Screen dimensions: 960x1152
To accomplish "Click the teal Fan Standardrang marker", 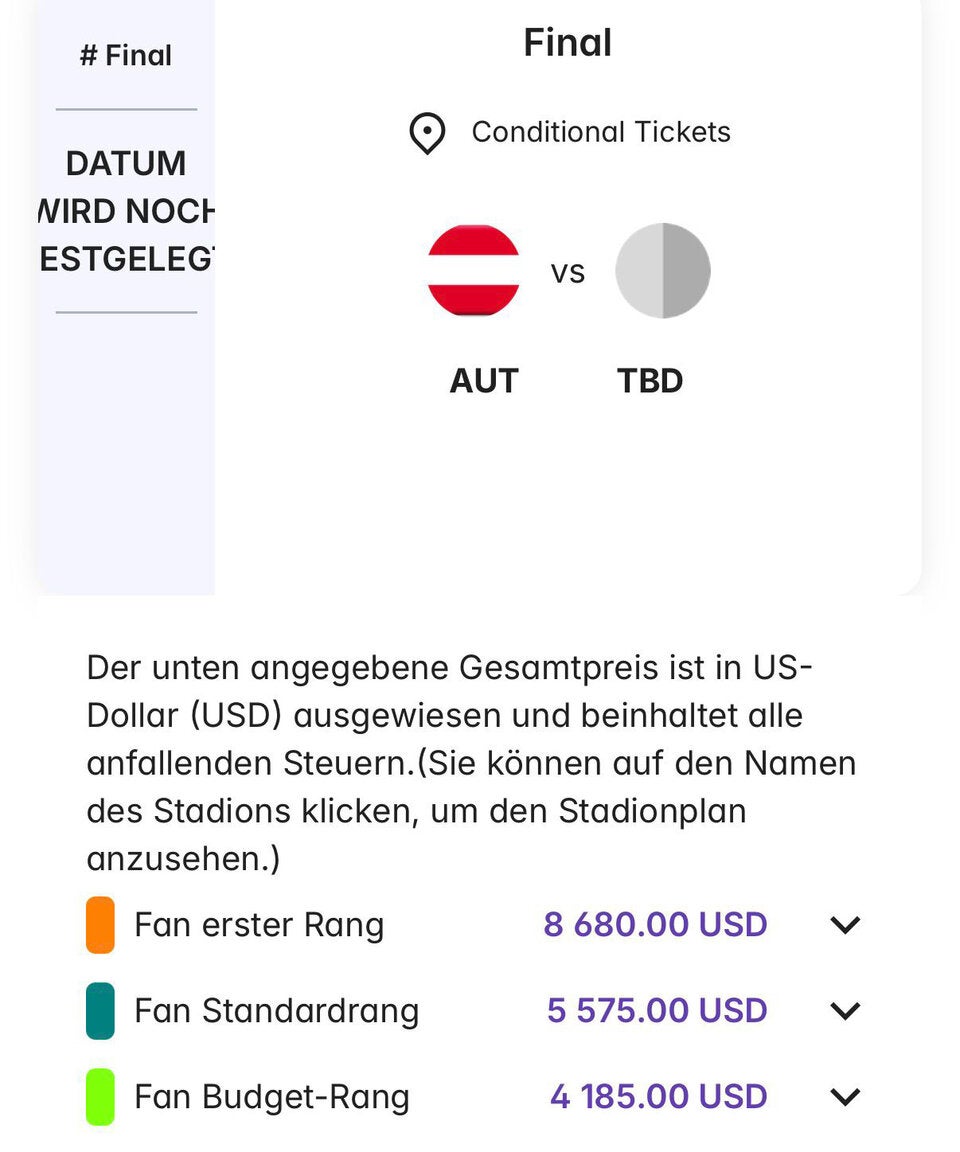I will [x=100, y=1010].
